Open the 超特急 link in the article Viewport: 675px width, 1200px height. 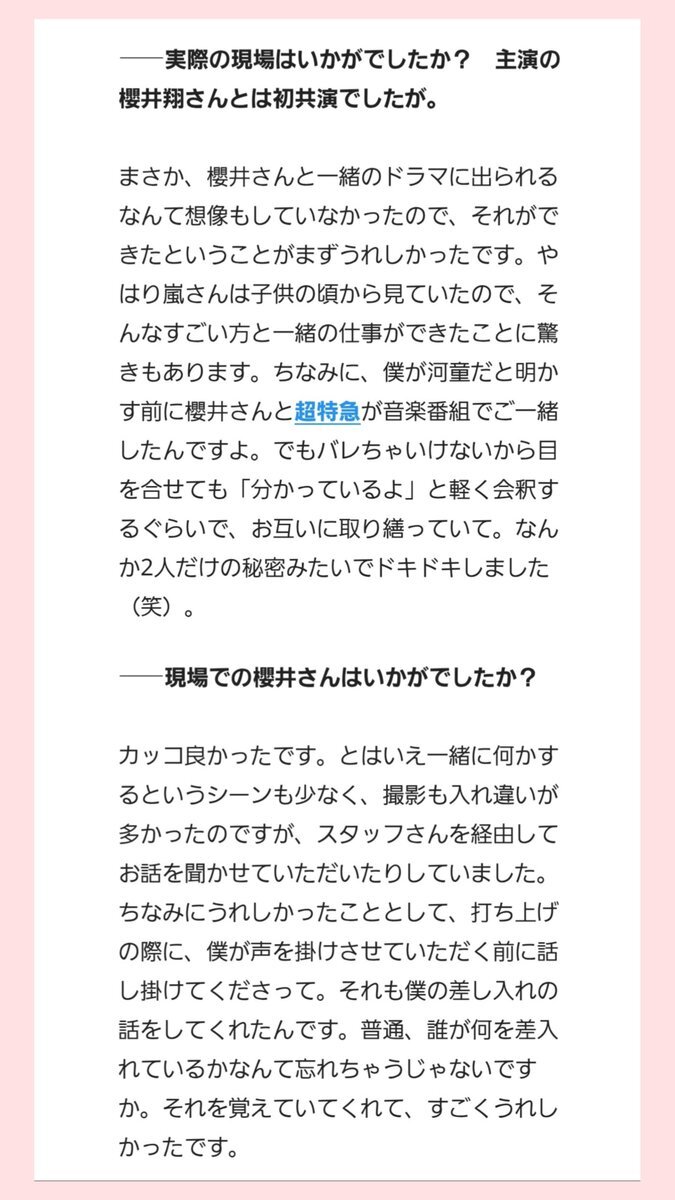pyautogui.click(x=327, y=410)
